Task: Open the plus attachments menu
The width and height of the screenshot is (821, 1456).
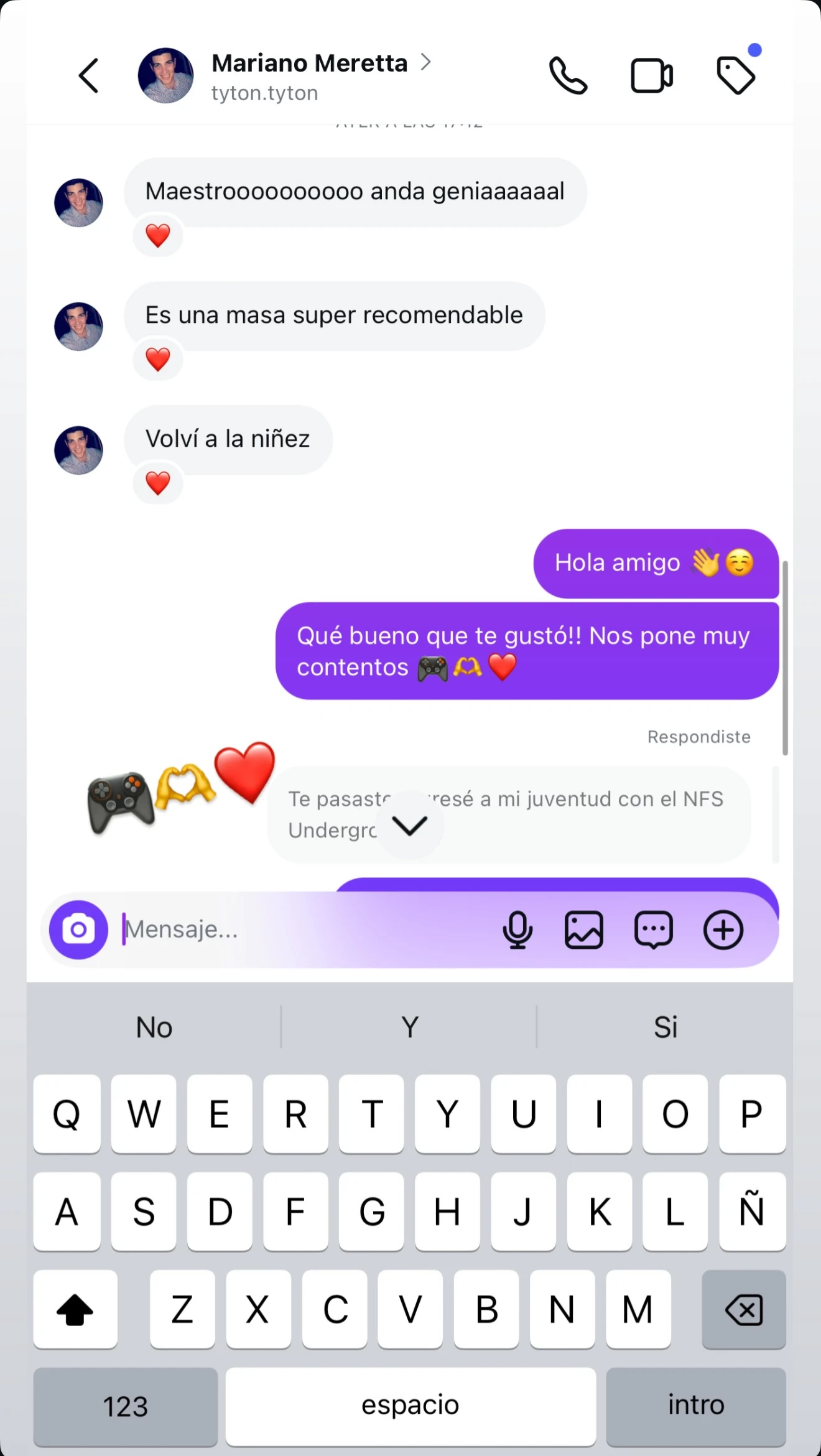Action: pyautogui.click(x=723, y=930)
